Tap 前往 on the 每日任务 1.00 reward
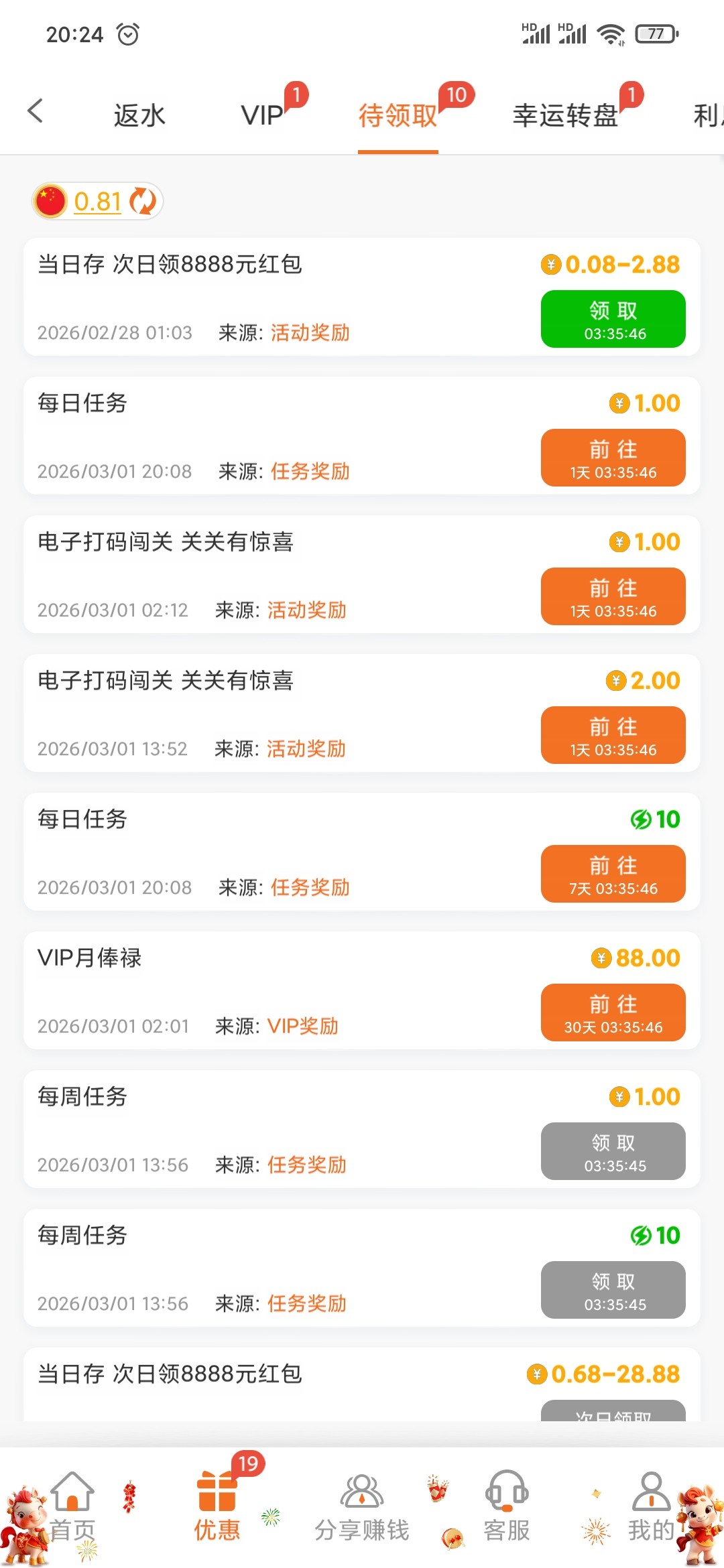The image size is (724, 1568). pos(613,458)
